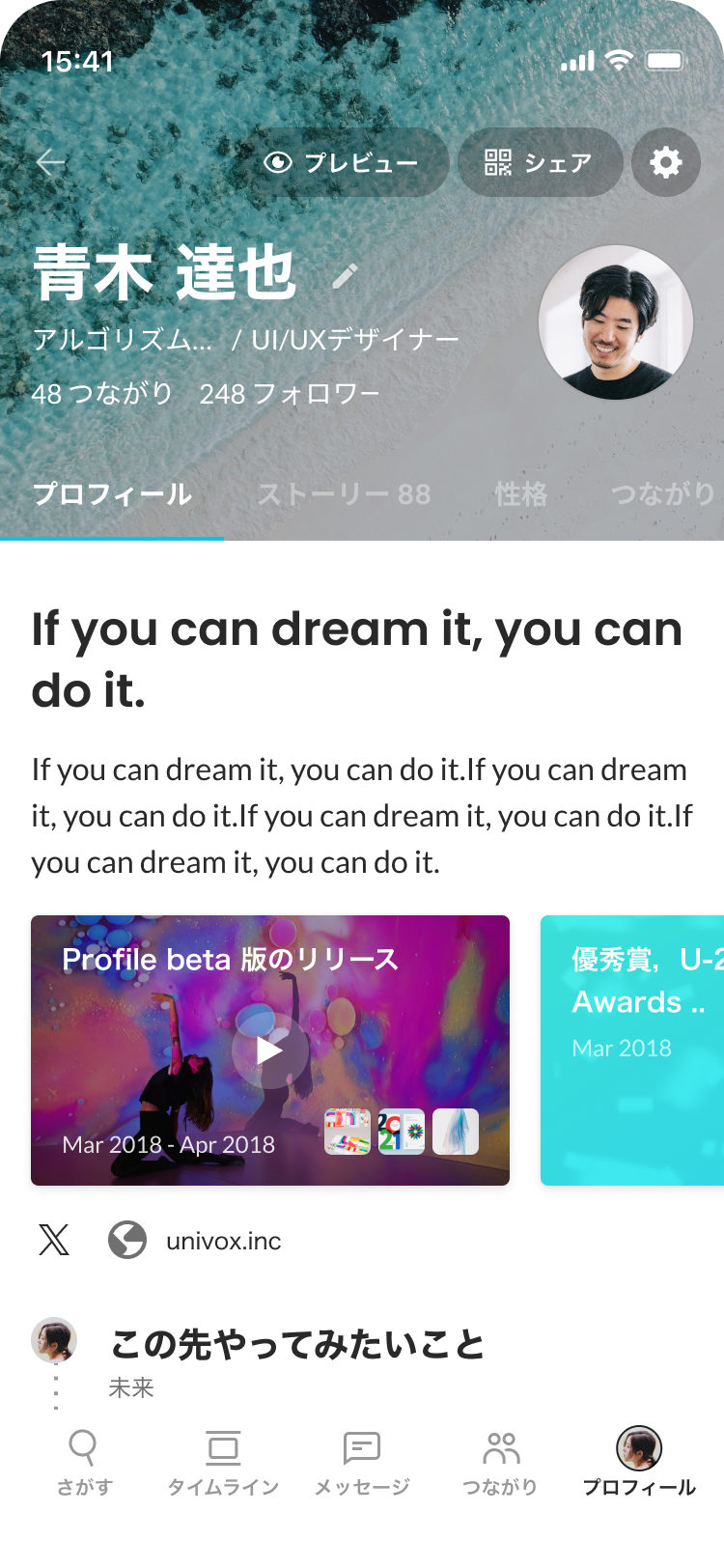Select the つながり top tab
This screenshot has width=724, height=1568.
tap(662, 494)
